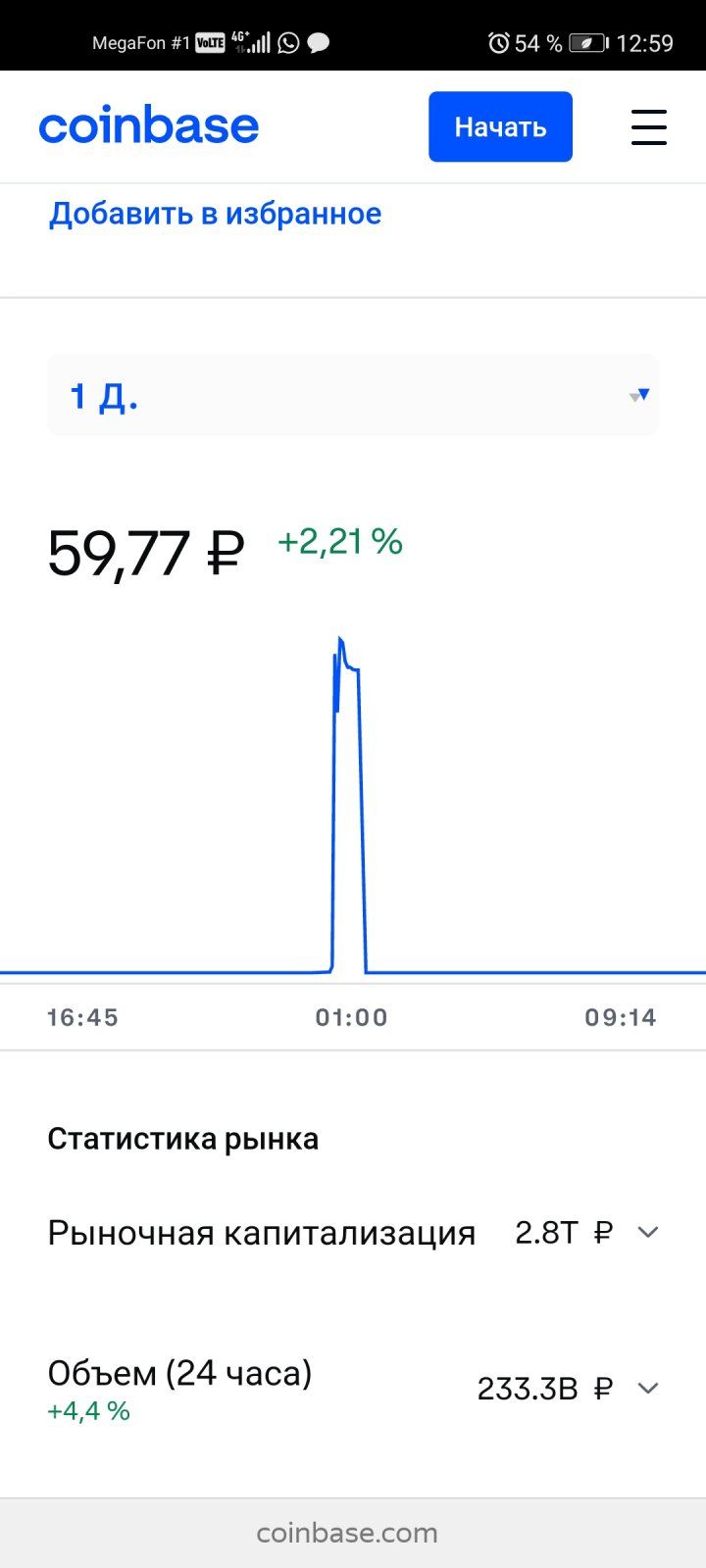706x1568 pixels.
Task: Expand the Объем (24 часа) details
Action: (647, 1388)
